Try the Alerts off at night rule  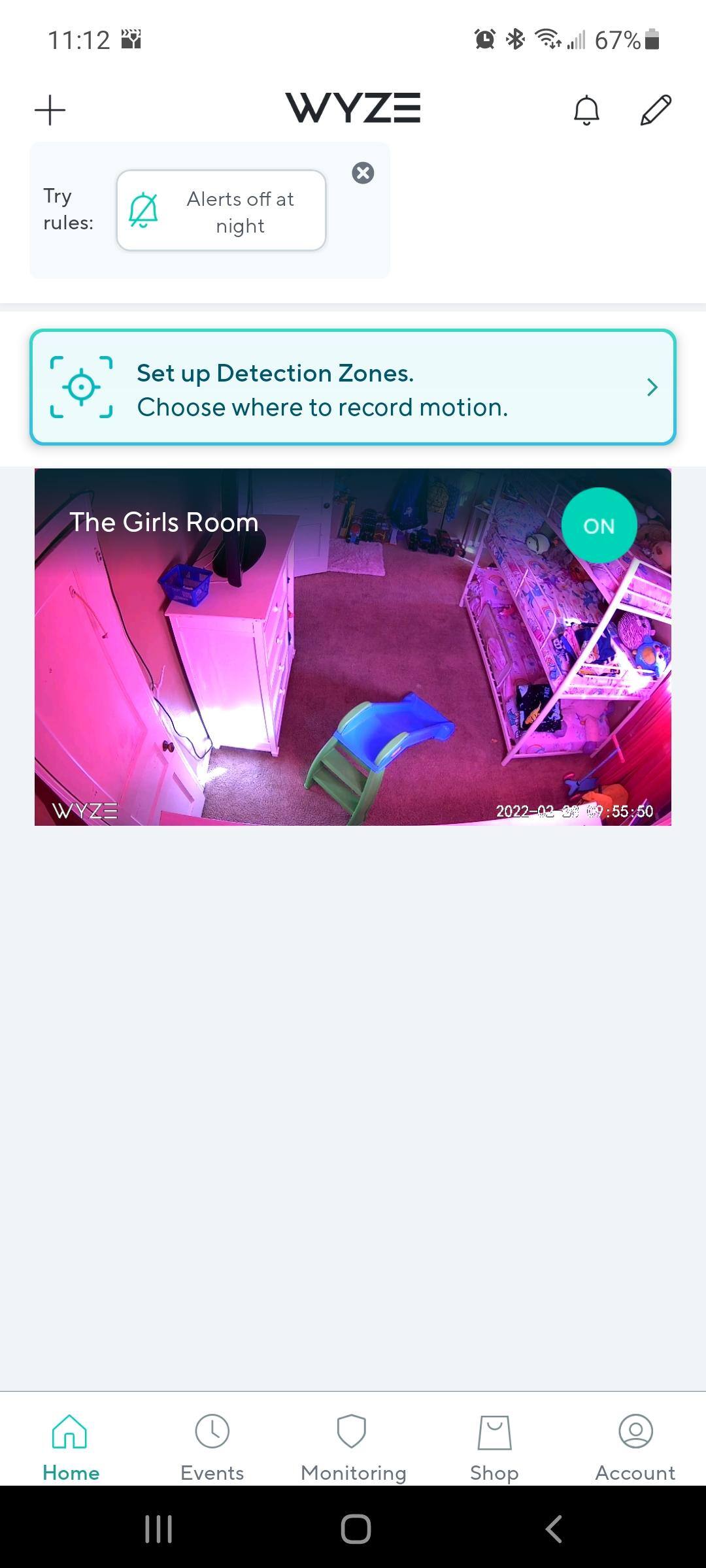pyautogui.click(x=221, y=211)
